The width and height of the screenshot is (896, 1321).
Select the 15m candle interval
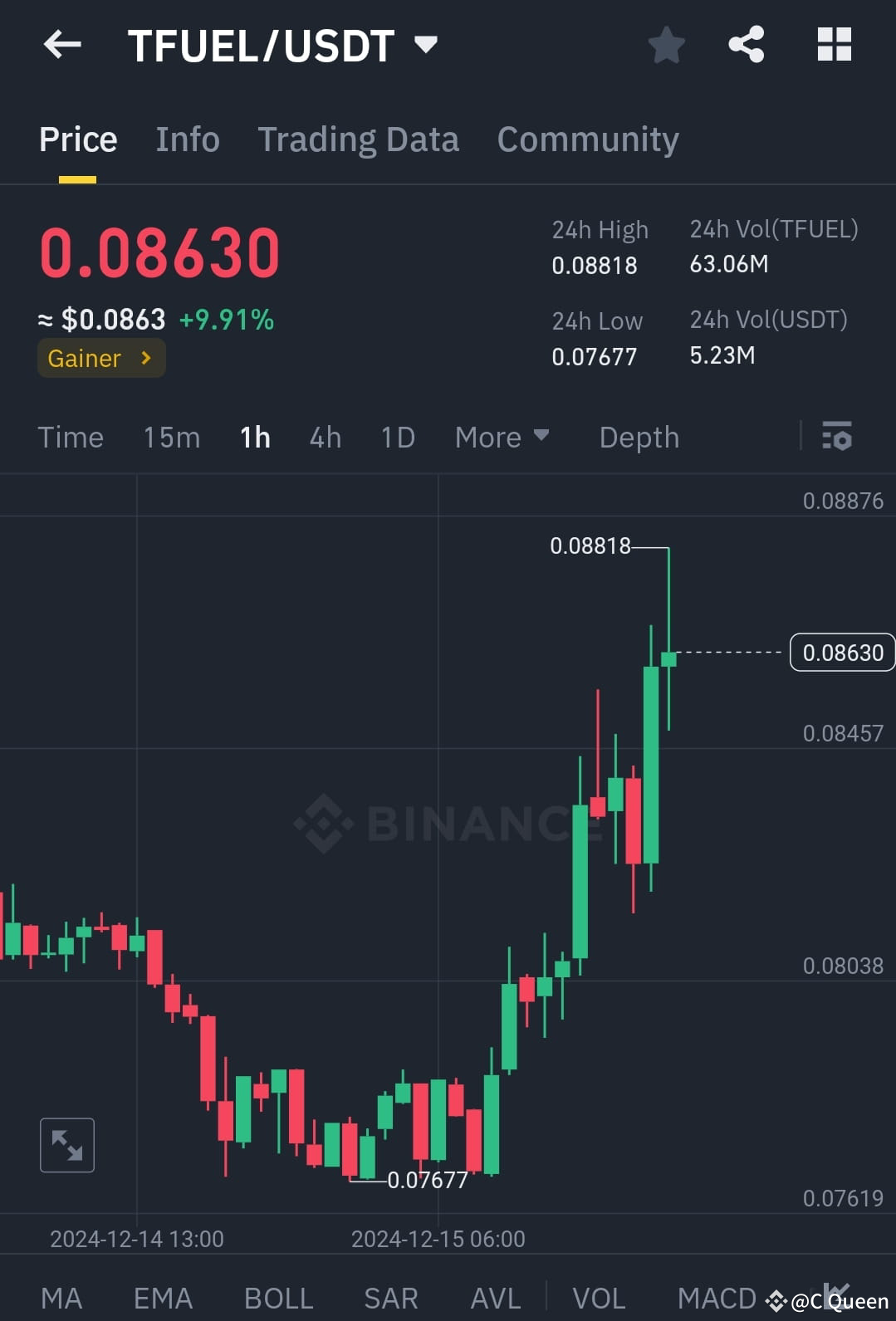click(171, 437)
